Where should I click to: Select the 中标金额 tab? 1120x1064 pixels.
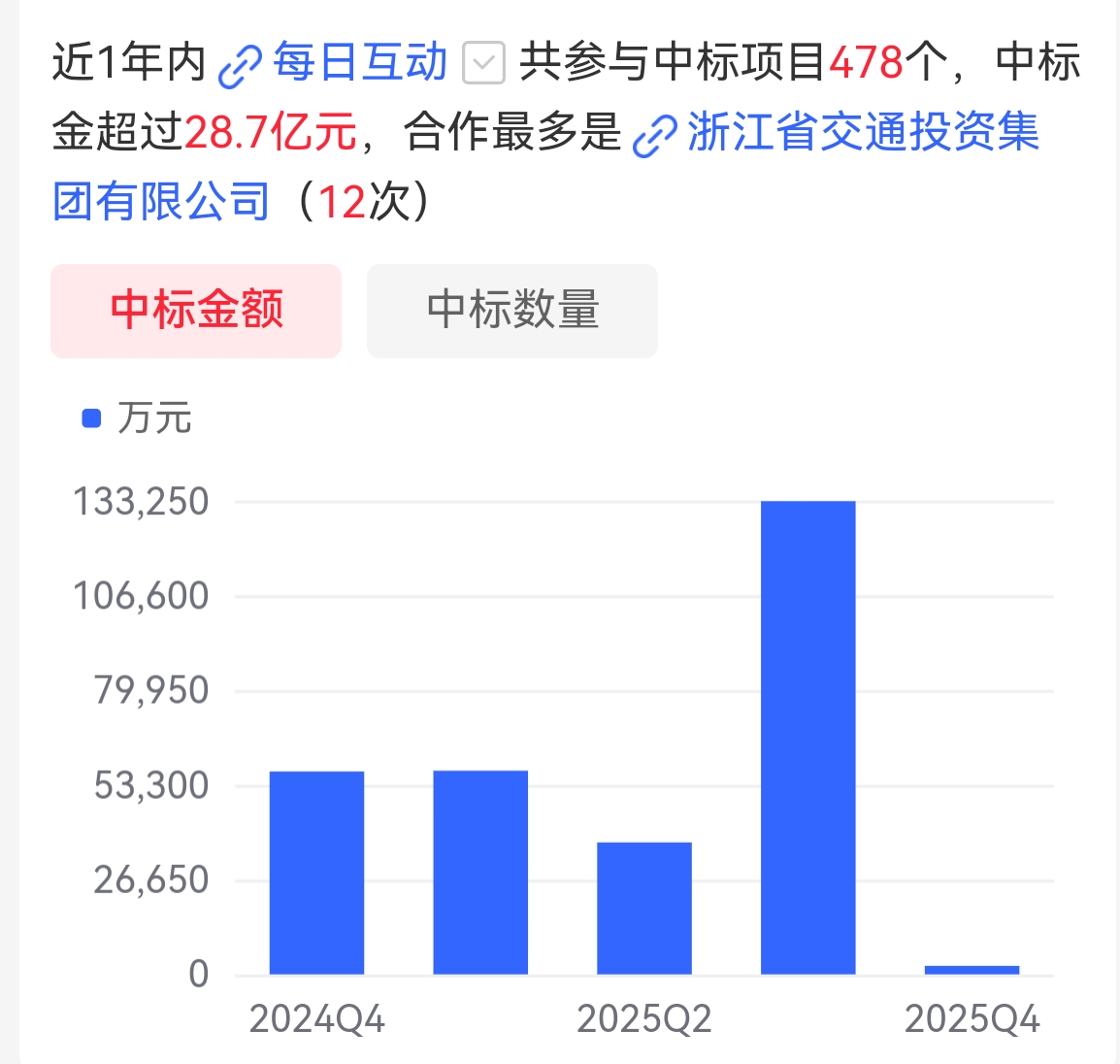pyautogui.click(x=196, y=311)
